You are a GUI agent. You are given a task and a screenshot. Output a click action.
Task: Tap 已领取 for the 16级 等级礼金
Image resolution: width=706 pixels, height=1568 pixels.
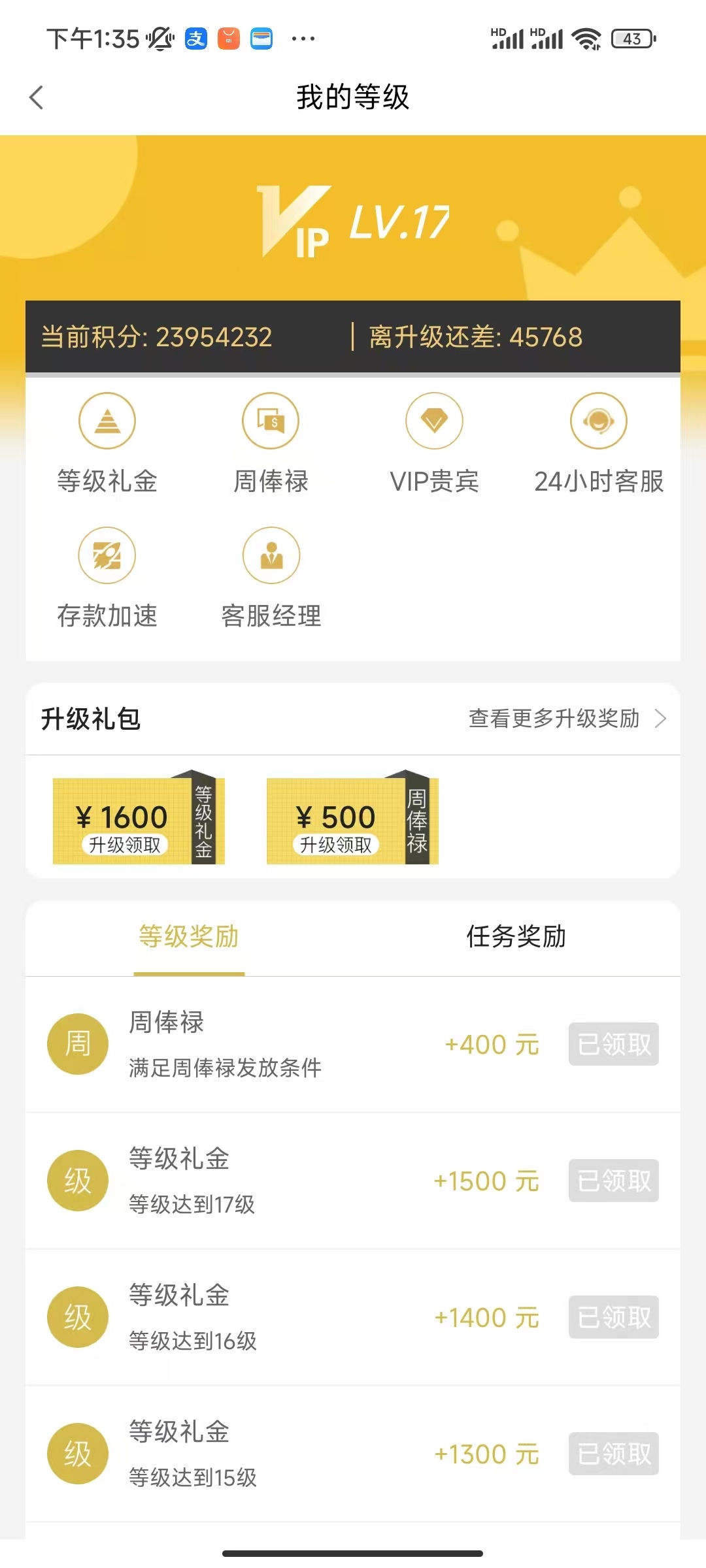click(613, 1317)
